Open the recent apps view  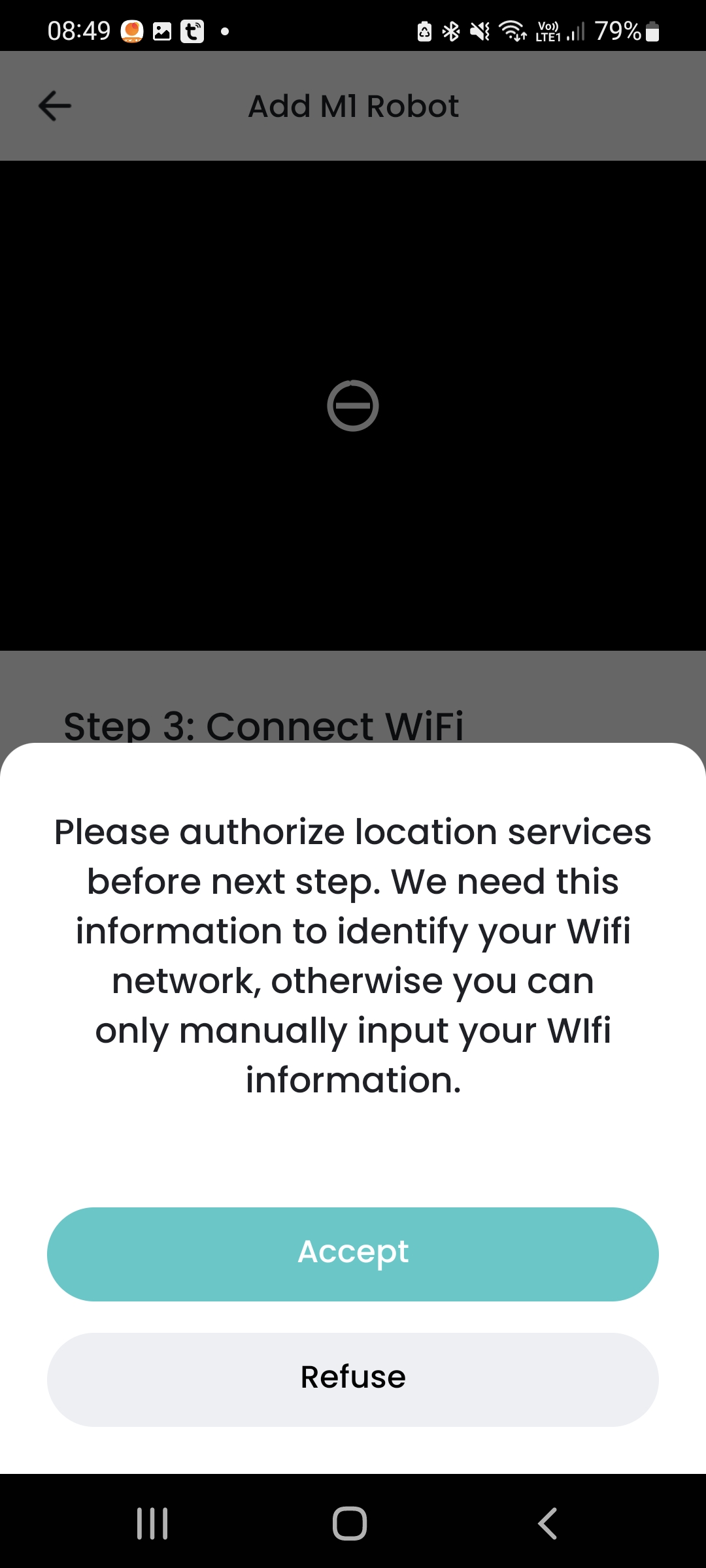[152, 1524]
